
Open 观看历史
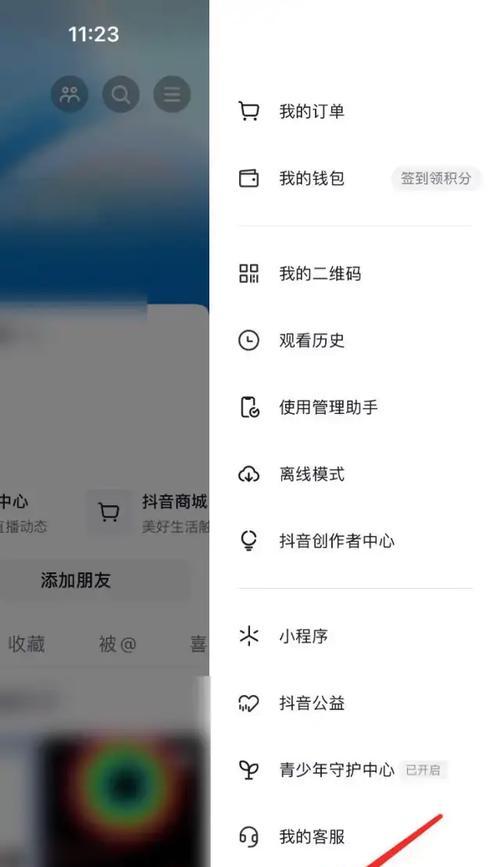tap(355, 341)
